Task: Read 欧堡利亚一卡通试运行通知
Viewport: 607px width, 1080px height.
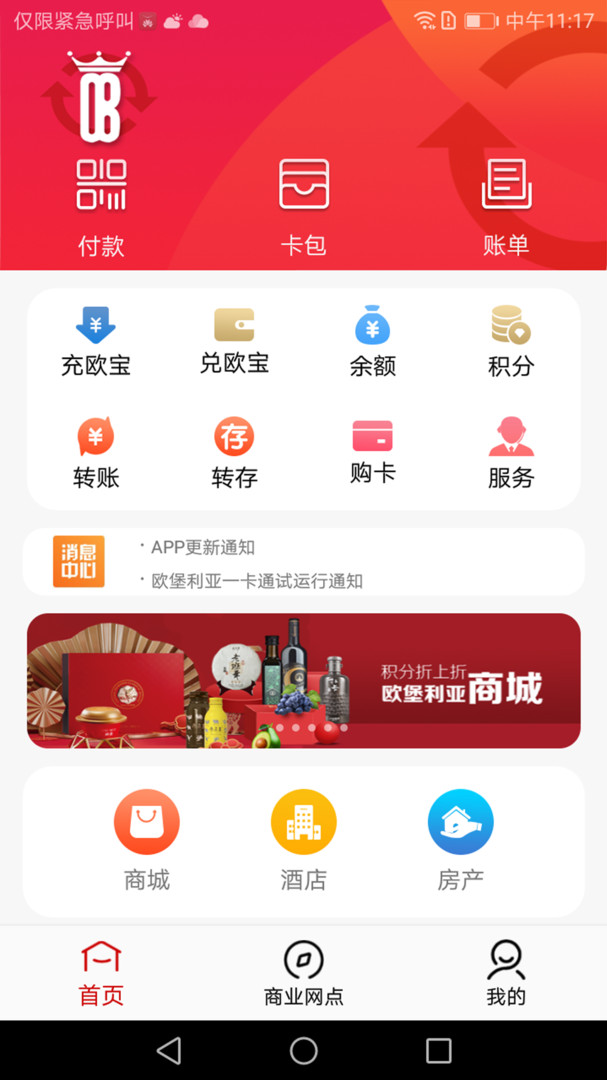Action: pyautogui.click(x=256, y=581)
